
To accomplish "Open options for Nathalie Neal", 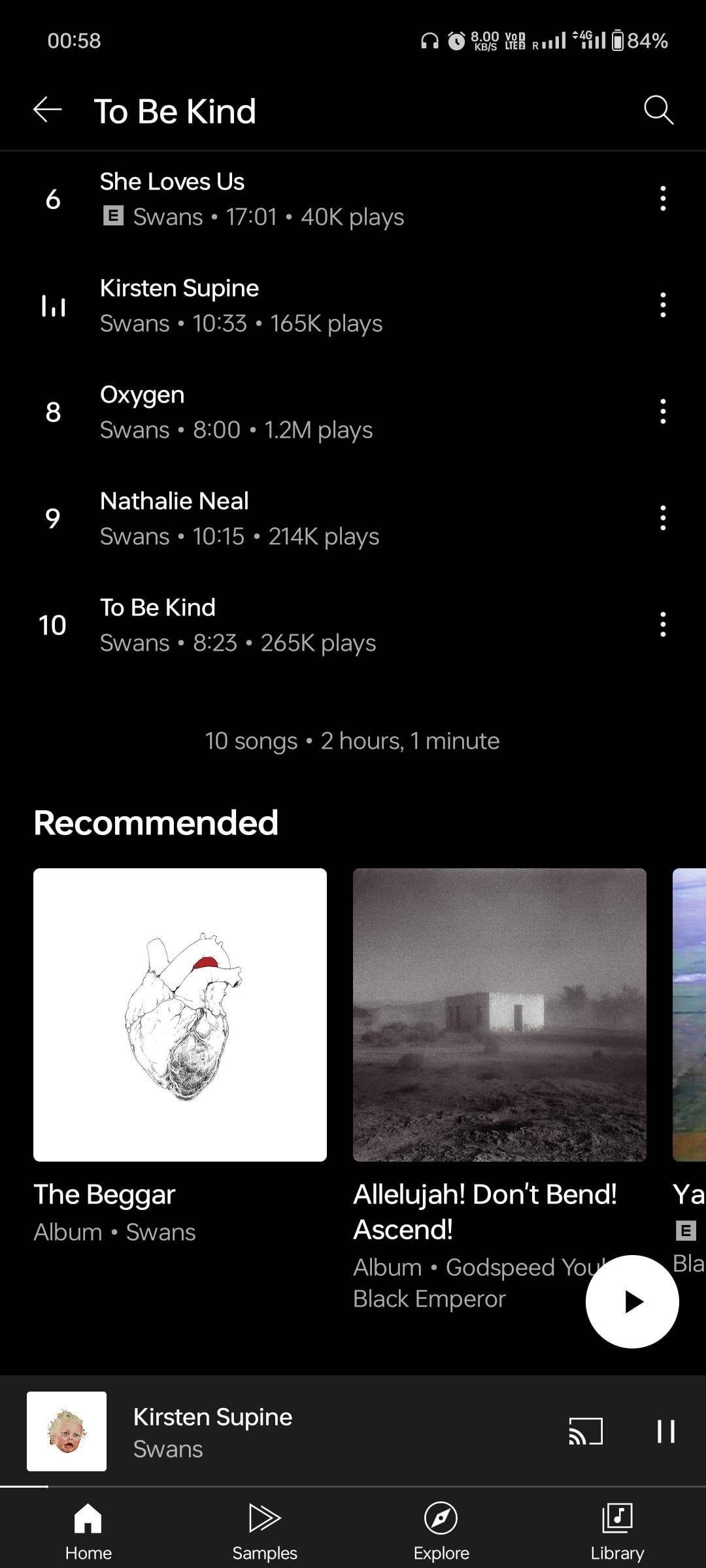I will tap(663, 518).
